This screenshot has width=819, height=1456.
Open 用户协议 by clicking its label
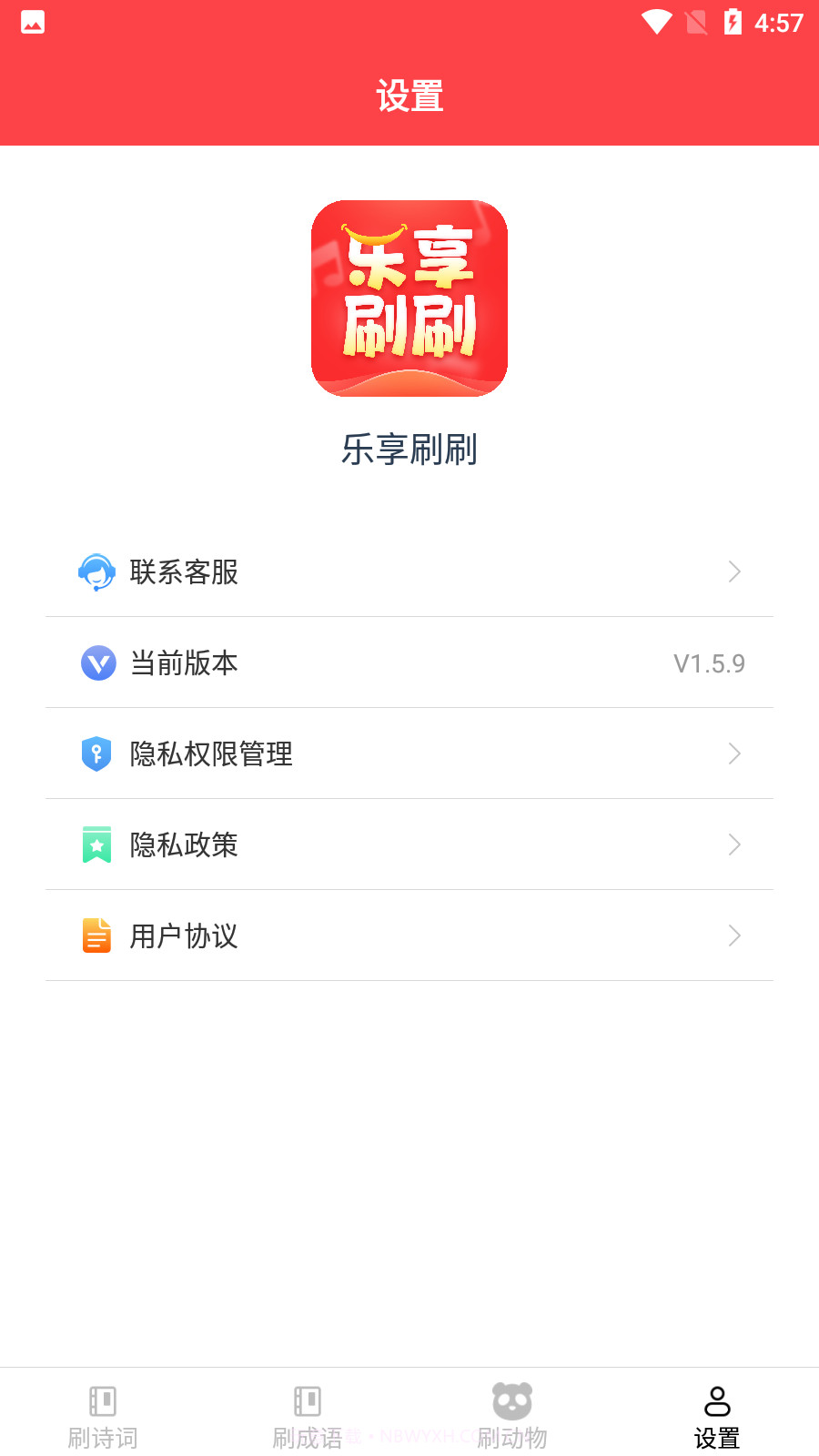183,935
